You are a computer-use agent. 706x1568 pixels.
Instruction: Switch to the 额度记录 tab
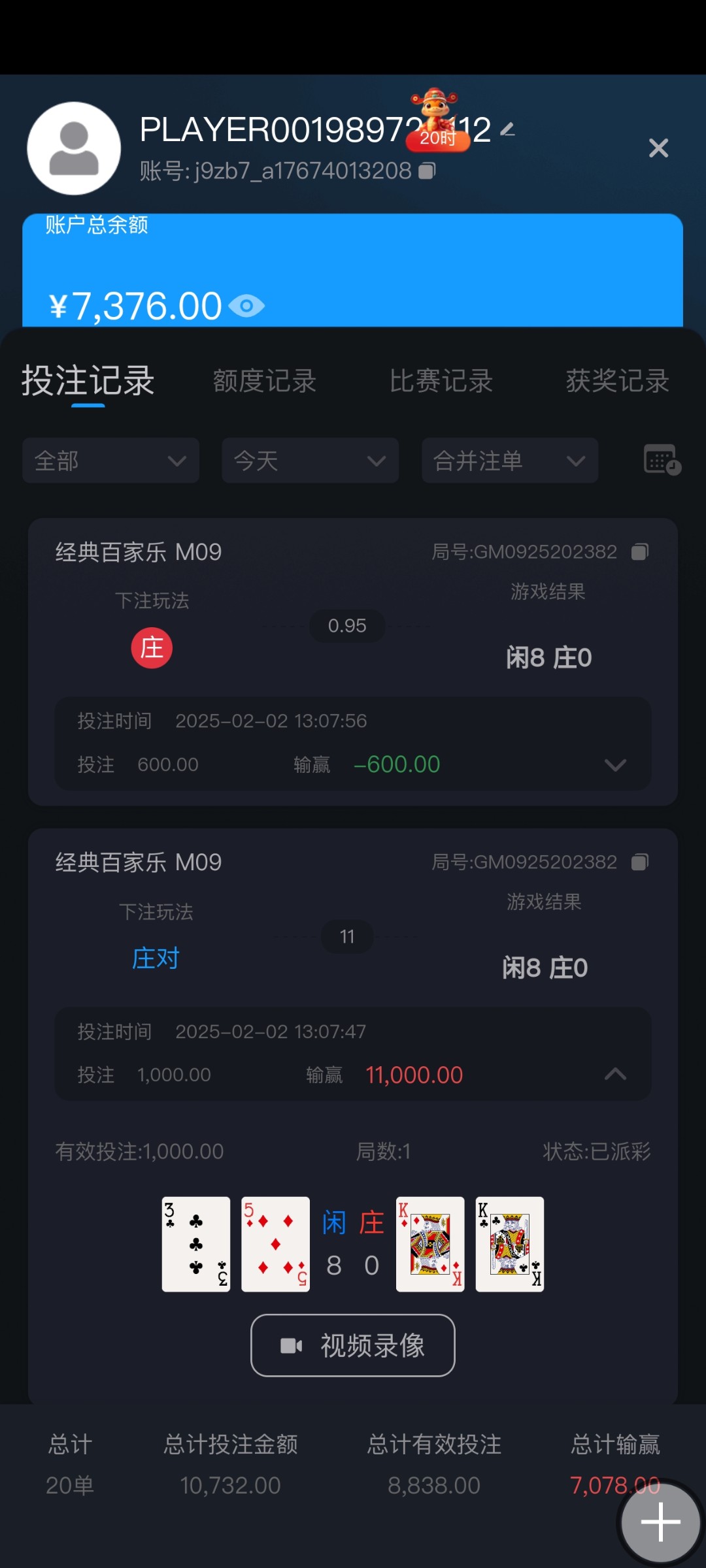point(264,381)
